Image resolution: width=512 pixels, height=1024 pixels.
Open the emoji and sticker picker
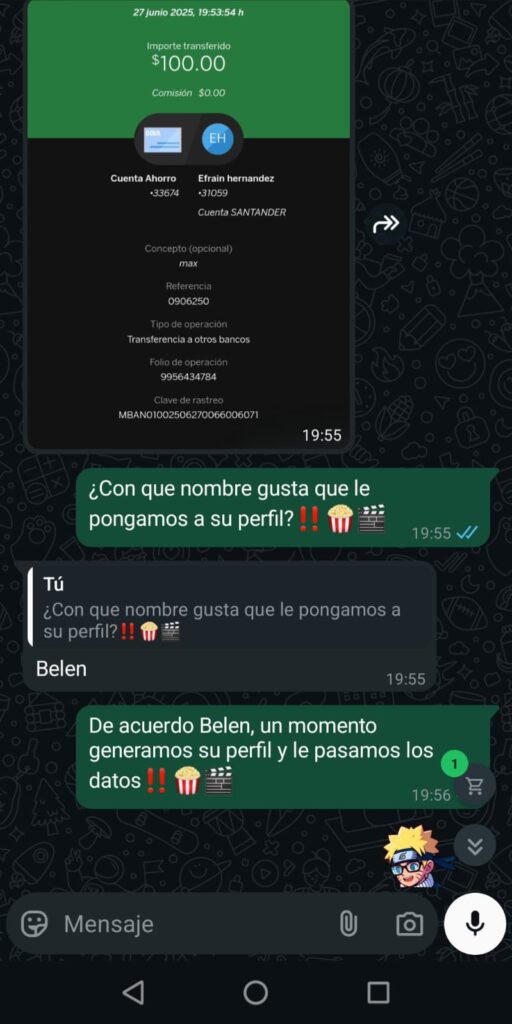[34, 923]
